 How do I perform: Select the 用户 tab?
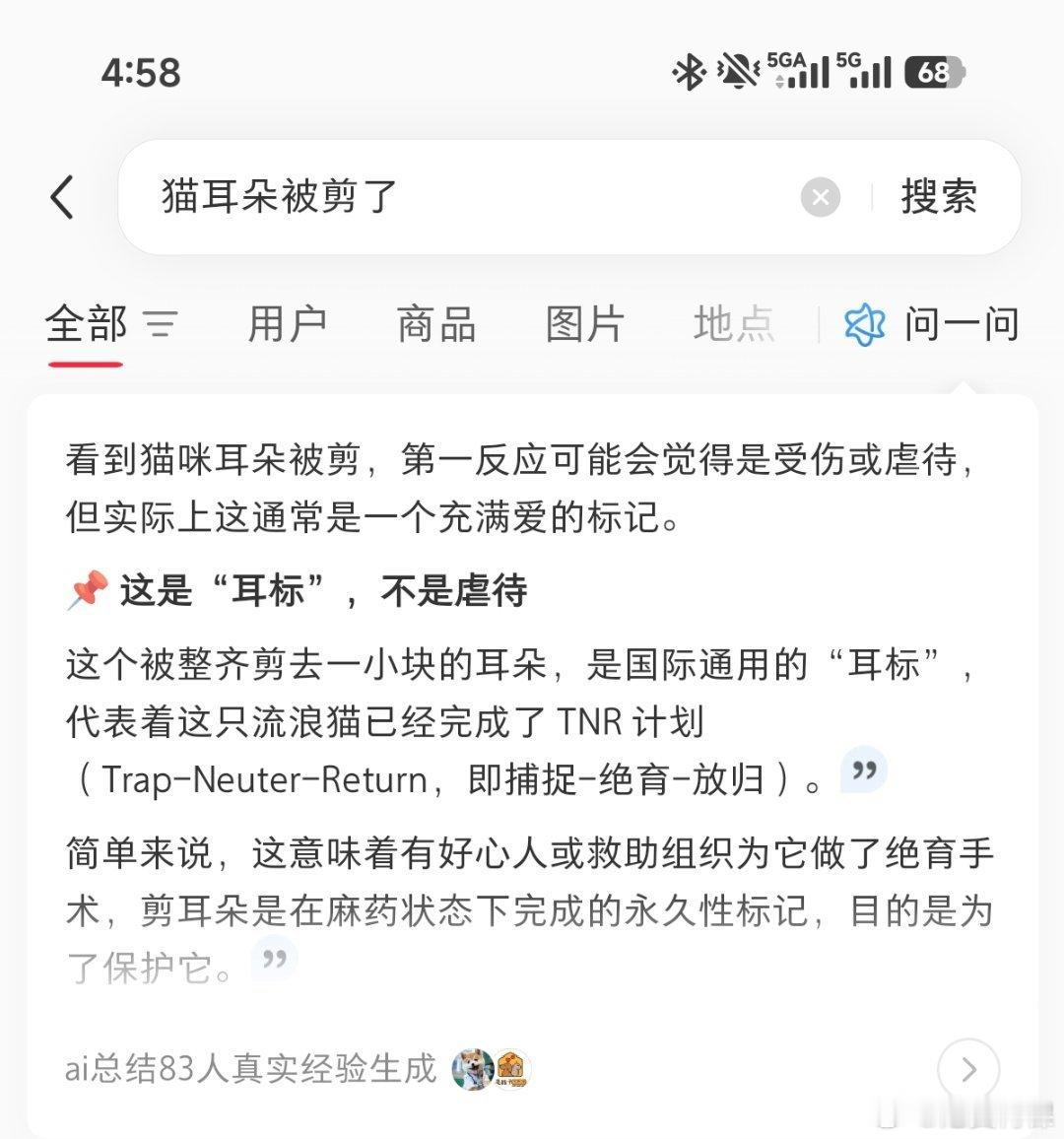coord(288,323)
